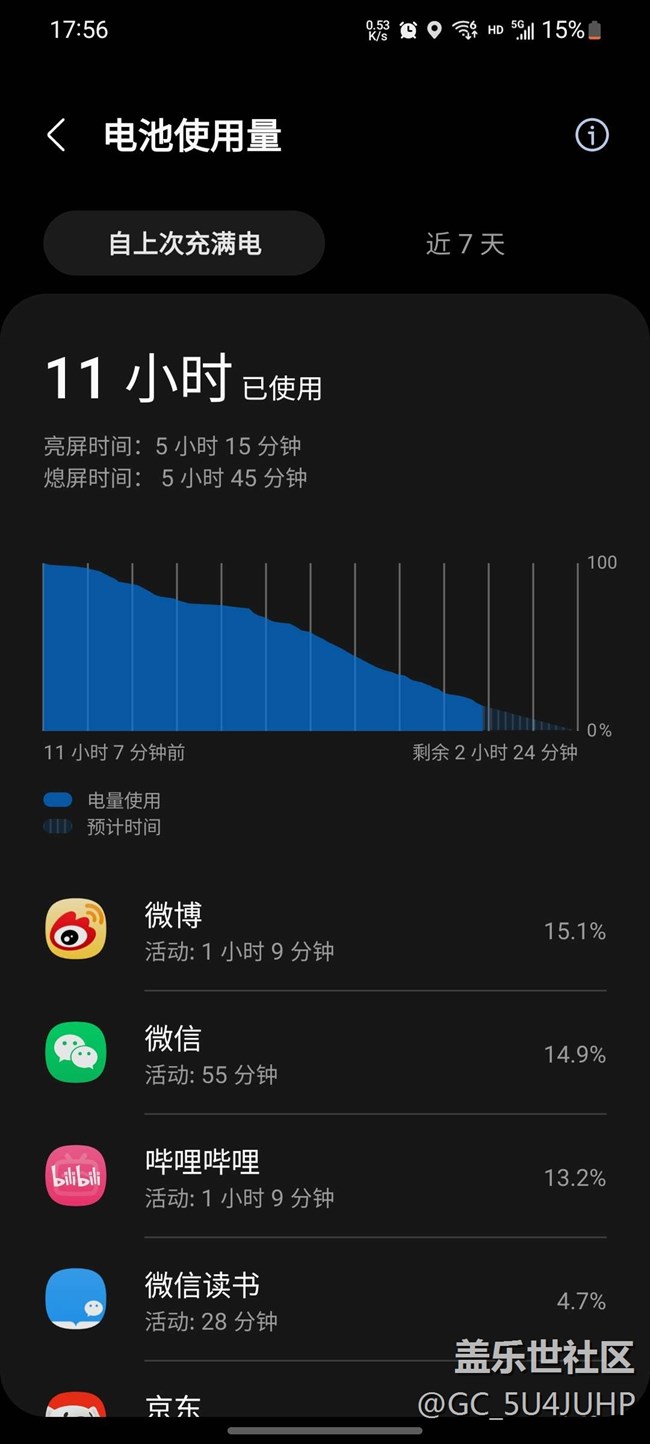Image resolution: width=650 pixels, height=1444 pixels.
Task: Open 微博 battery usage details
Action: (325, 930)
